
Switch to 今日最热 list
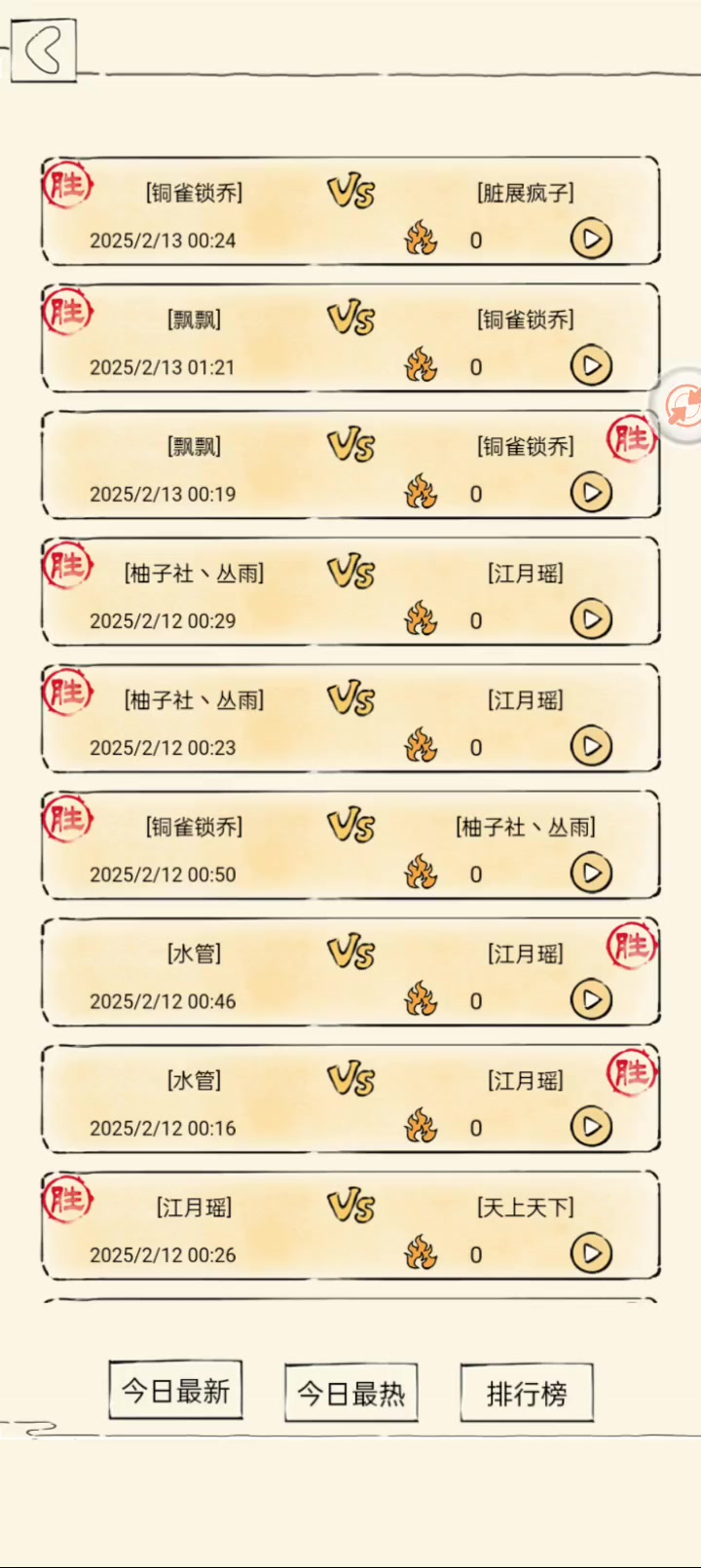tap(350, 1393)
